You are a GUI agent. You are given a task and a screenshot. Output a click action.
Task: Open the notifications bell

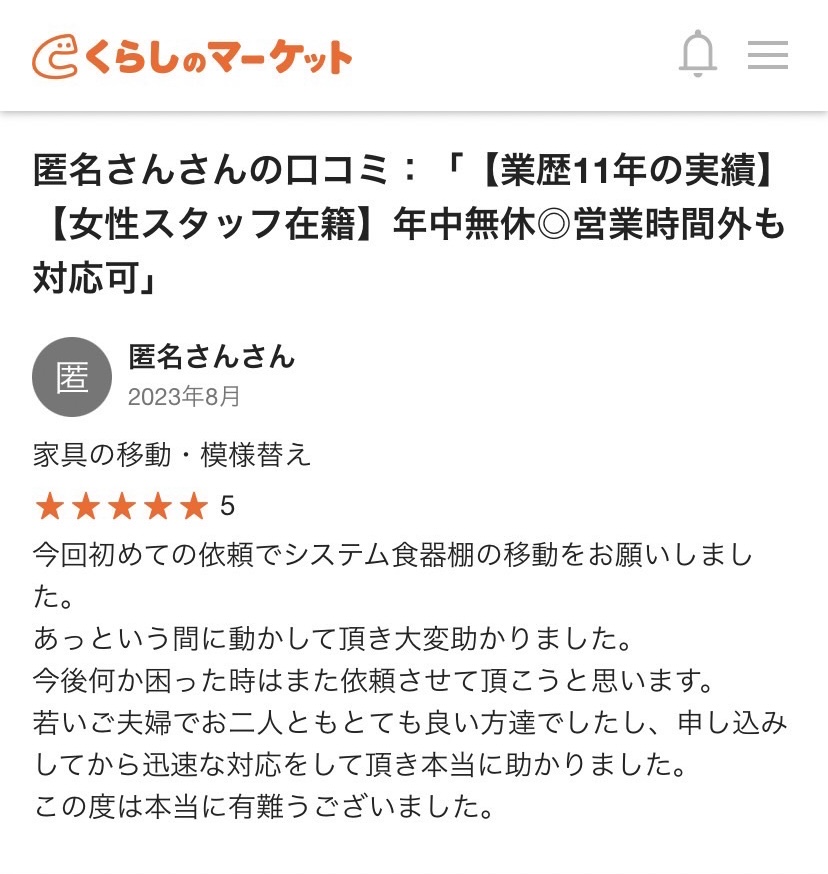pyautogui.click(x=698, y=54)
